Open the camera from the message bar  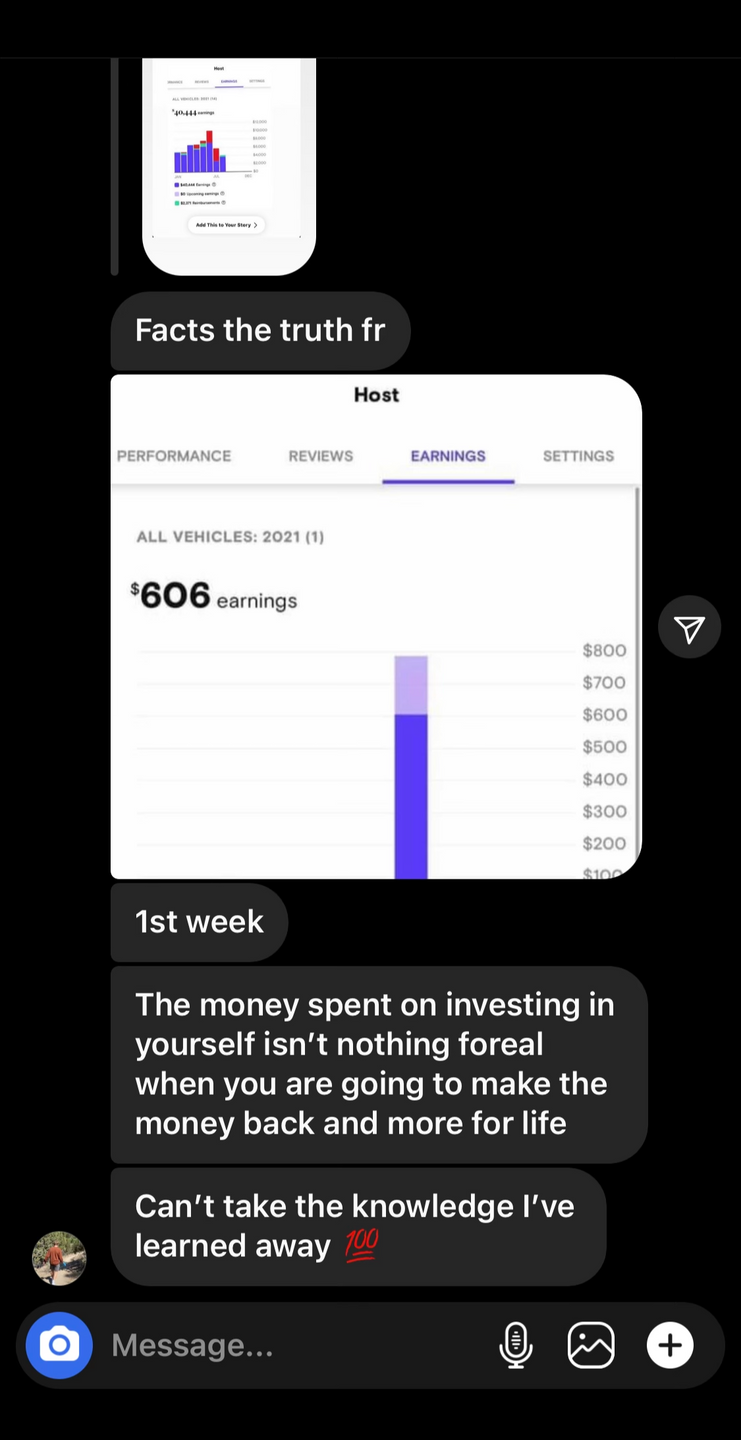(59, 1345)
